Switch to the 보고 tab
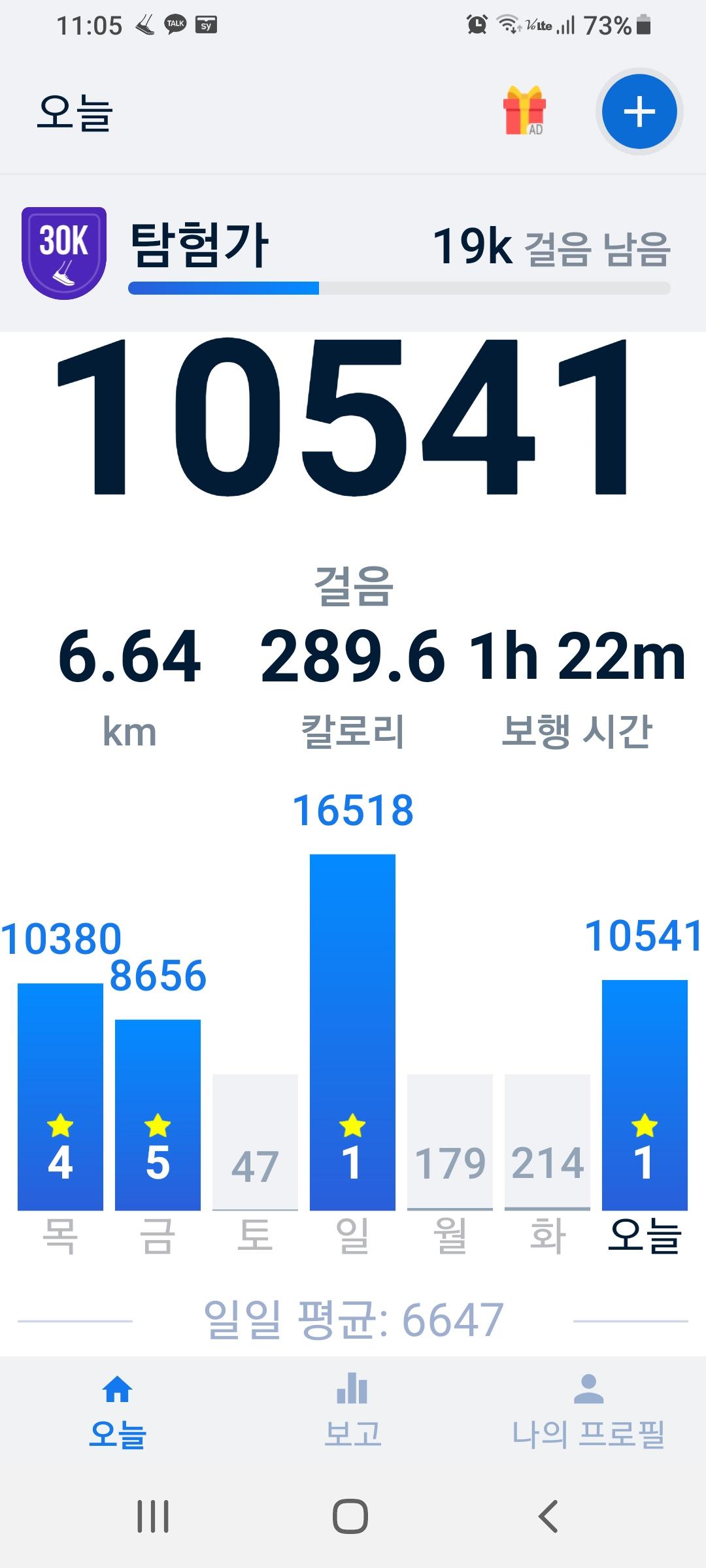The width and height of the screenshot is (706, 1568). (352, 1410)
